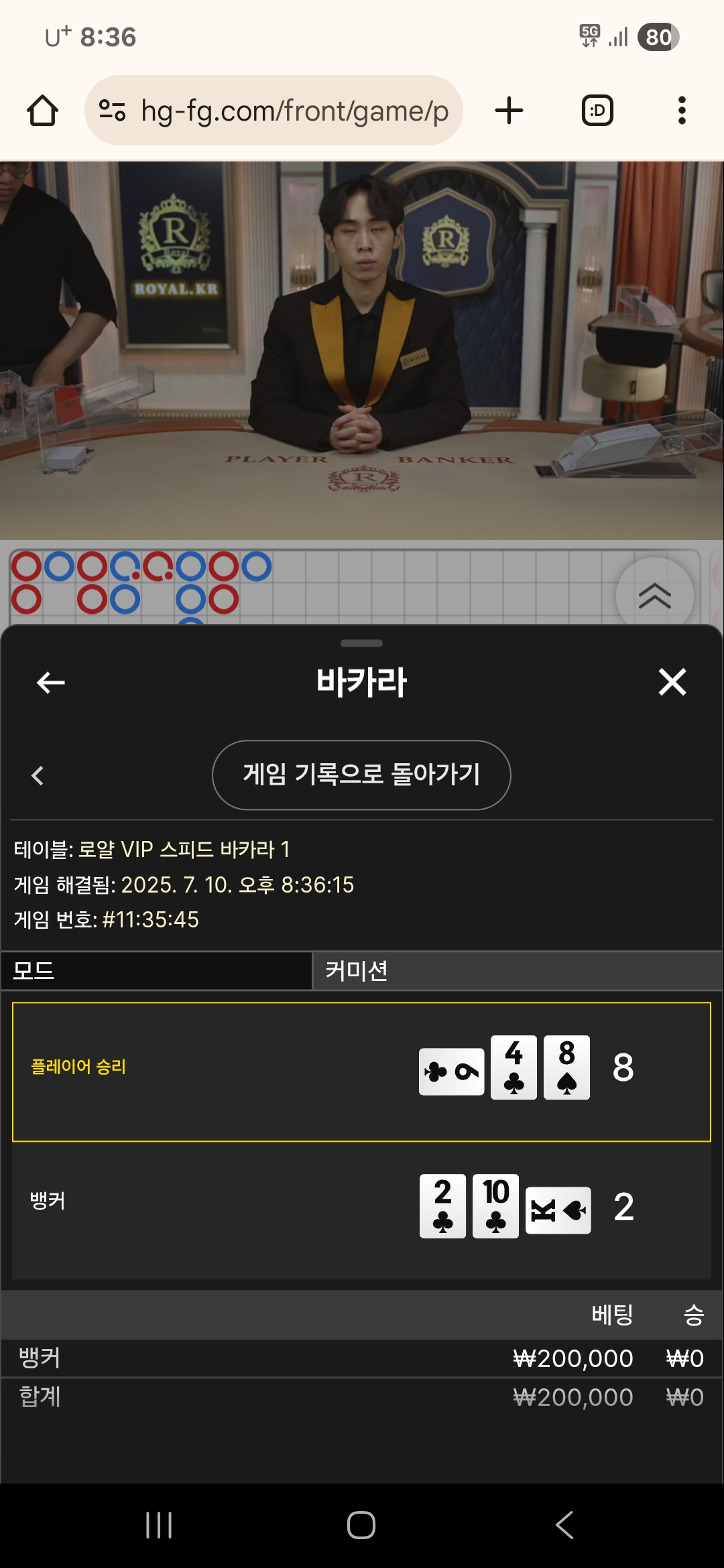Open the browser tab switcher
724x1568 pixels.
[x=597, y=111]
